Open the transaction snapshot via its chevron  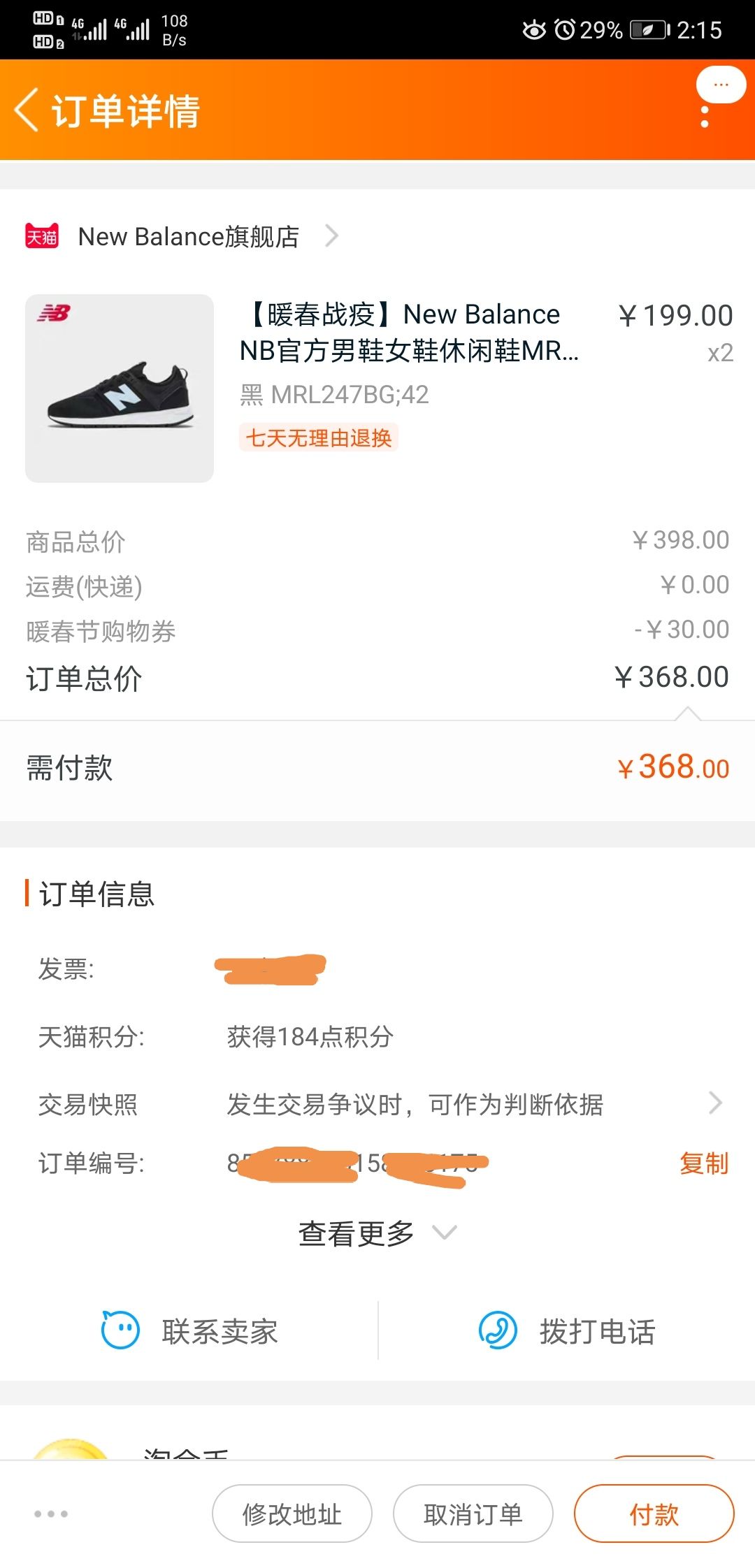pyautogui.click(x=715, y=1103)
